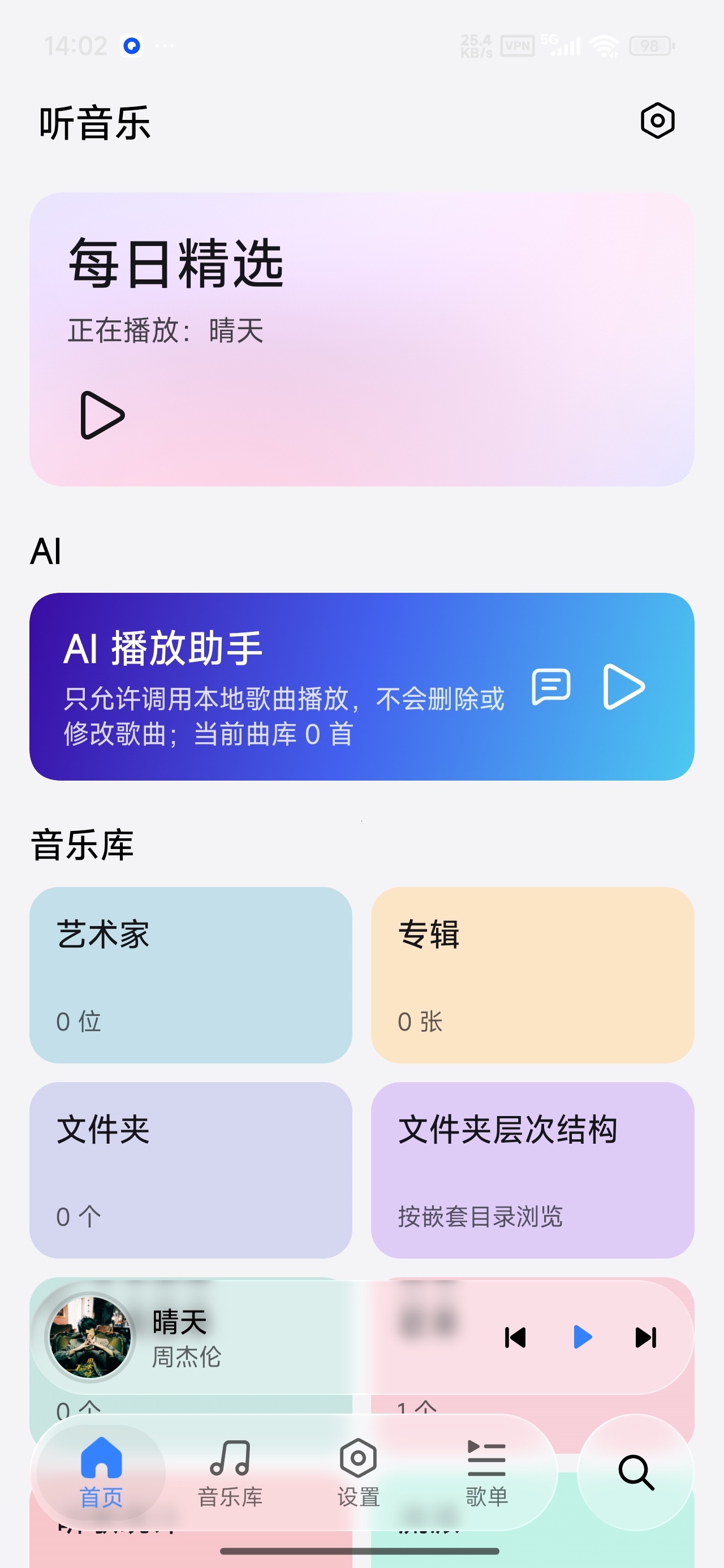
Task: Browse 文件夹层次结构 card
Action: pyautogui.click(x=532, y=1169)
